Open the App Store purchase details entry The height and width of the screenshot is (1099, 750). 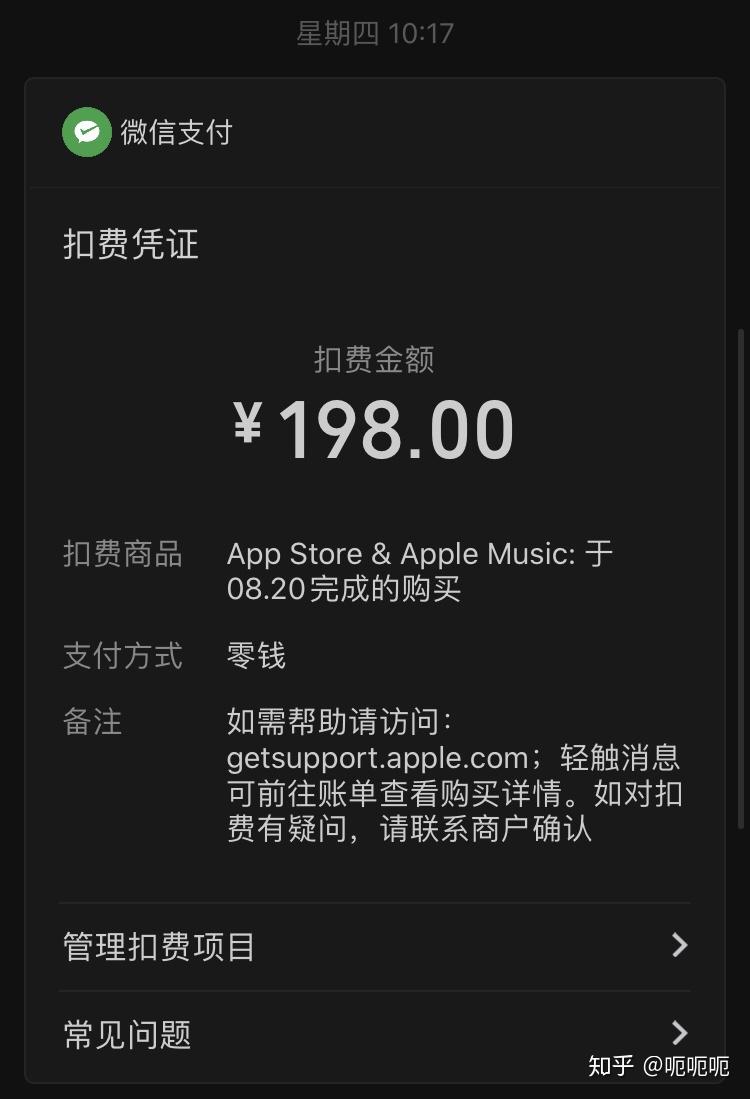420,571
